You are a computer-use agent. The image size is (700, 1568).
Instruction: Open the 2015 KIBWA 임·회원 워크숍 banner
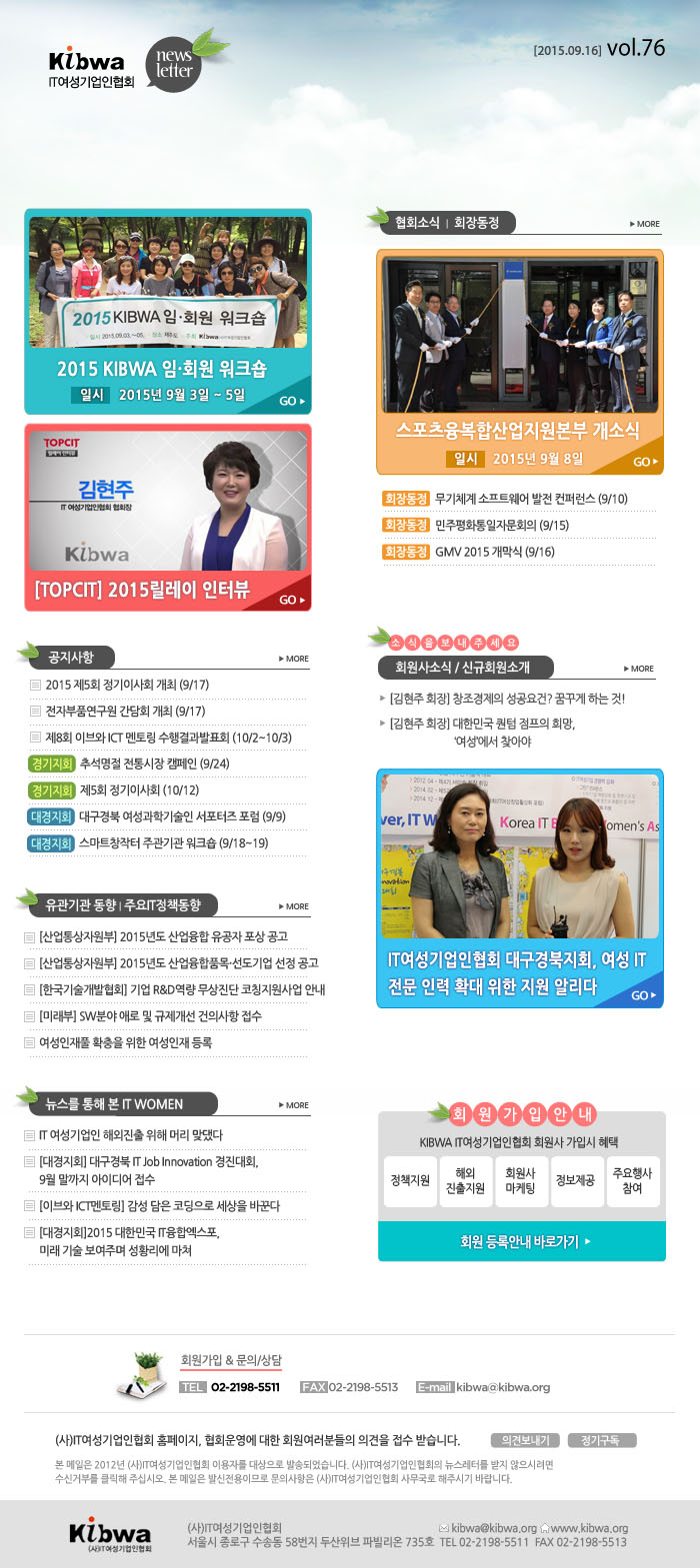[x=167, y=311]
